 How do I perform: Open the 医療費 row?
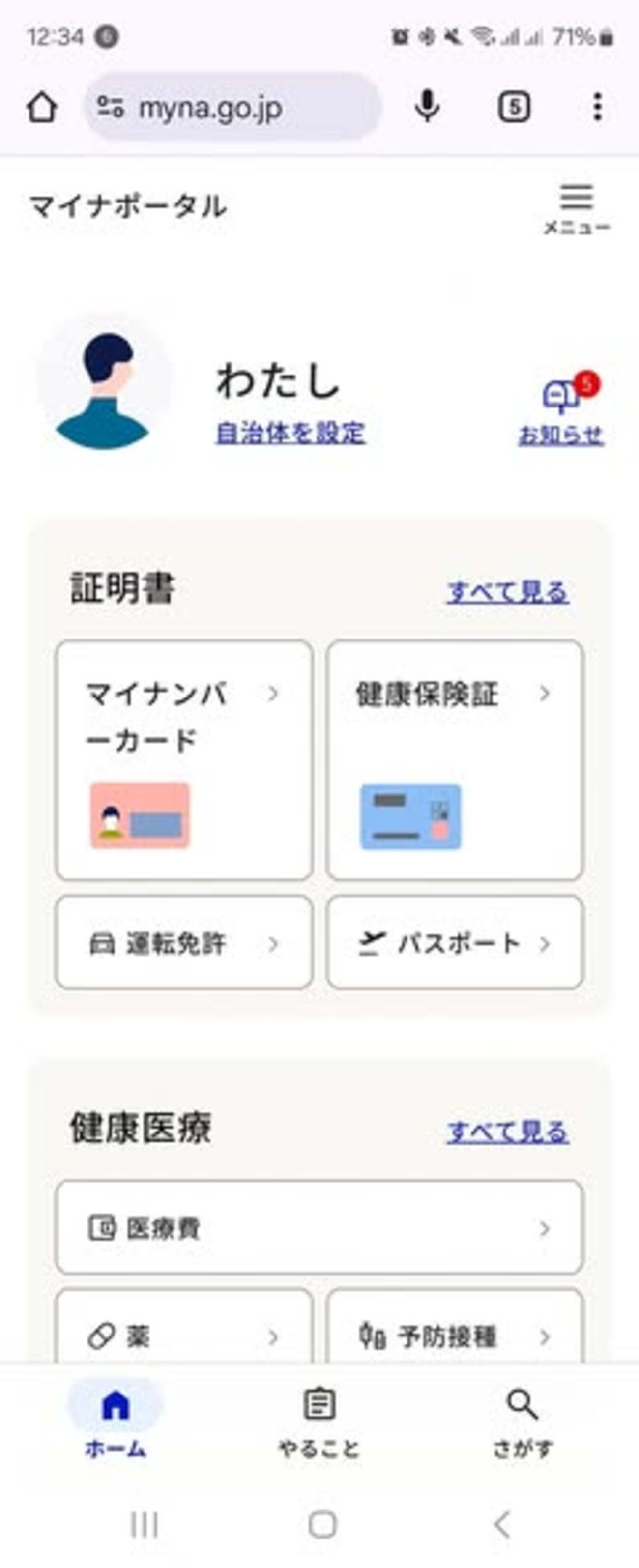[x=319, y=1228]
